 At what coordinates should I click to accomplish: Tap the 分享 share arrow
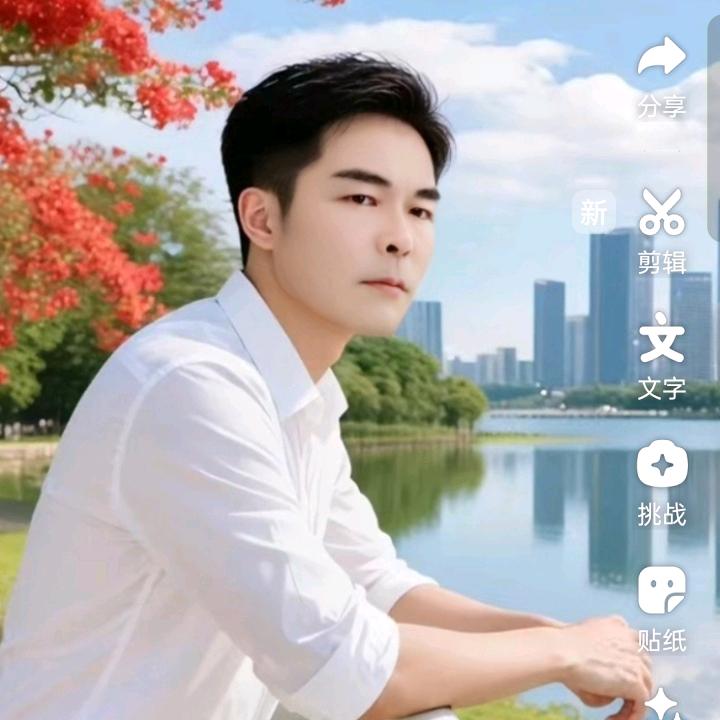(662, 56)
